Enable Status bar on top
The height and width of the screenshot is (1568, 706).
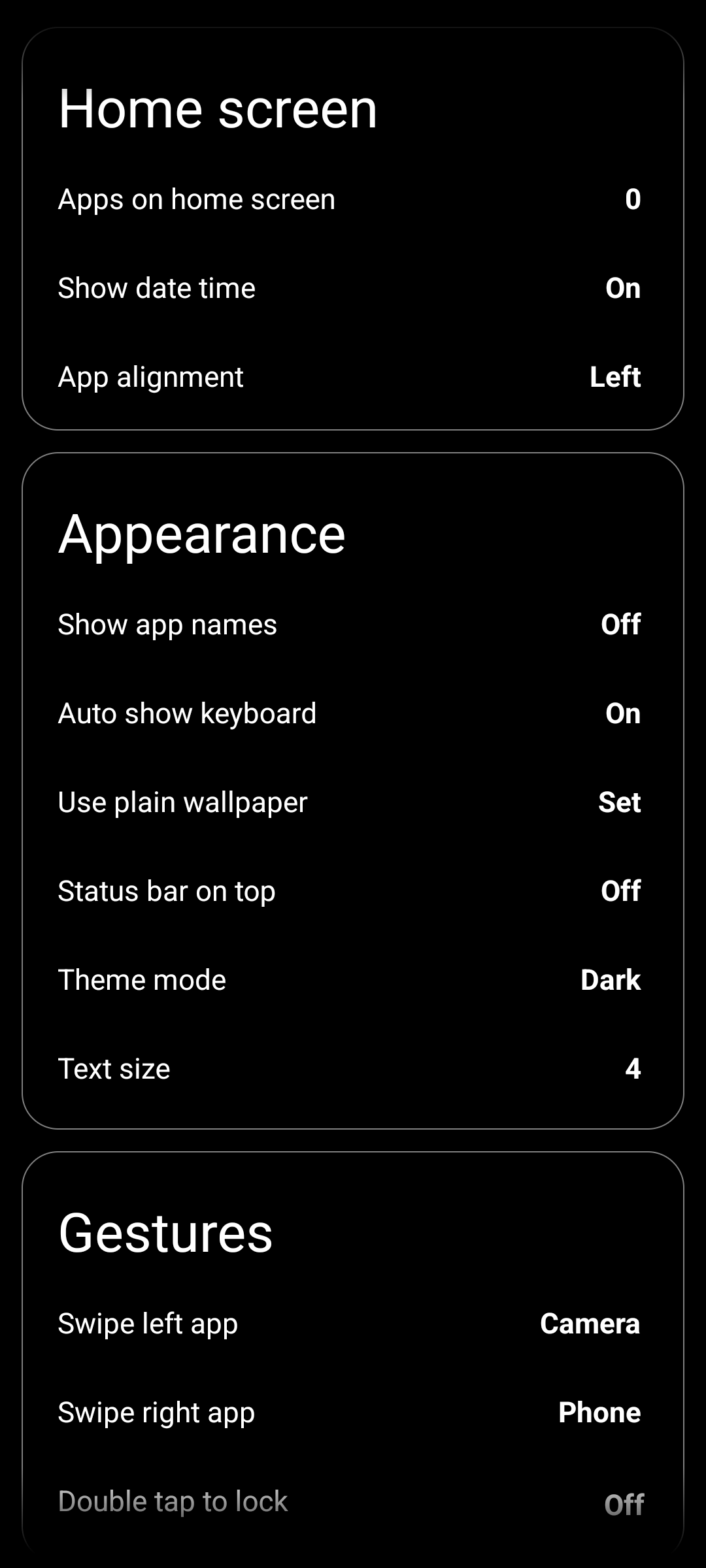620,891
